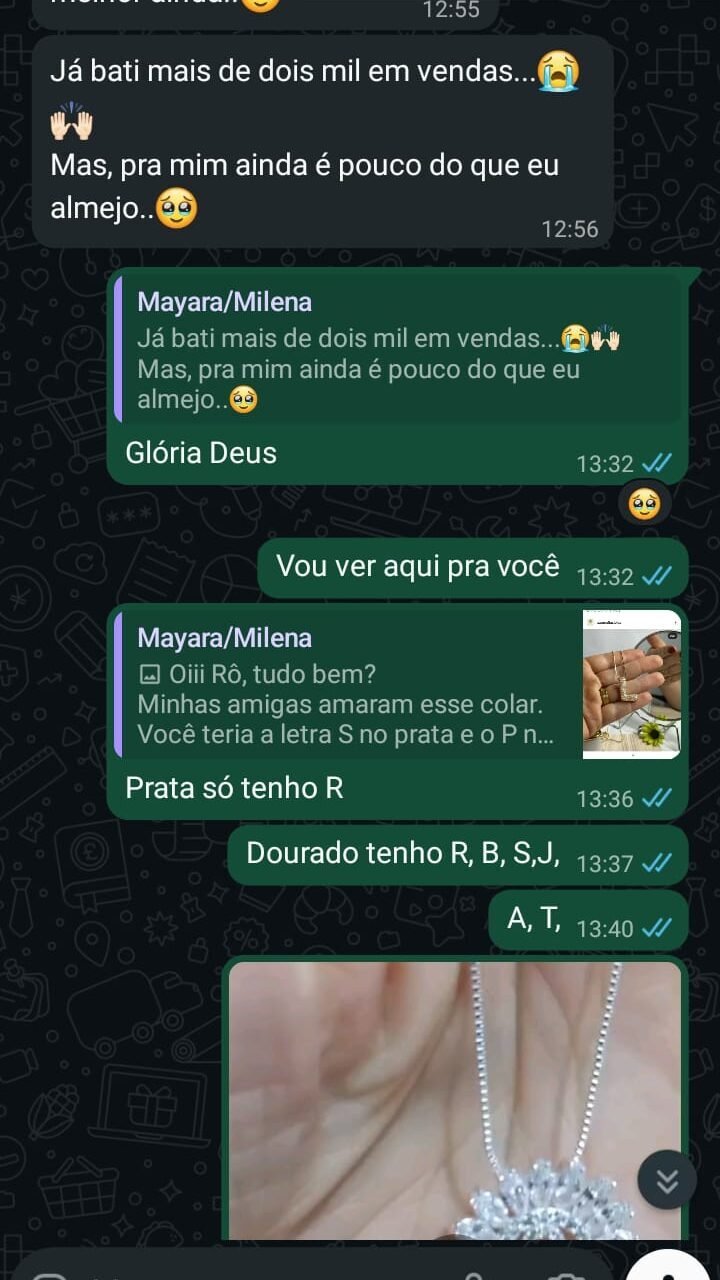Viewport: 720px width, 1280px height.
Task: Tap quoted 'Já bati mais de dois mil' reply
Action: (400, 351)
